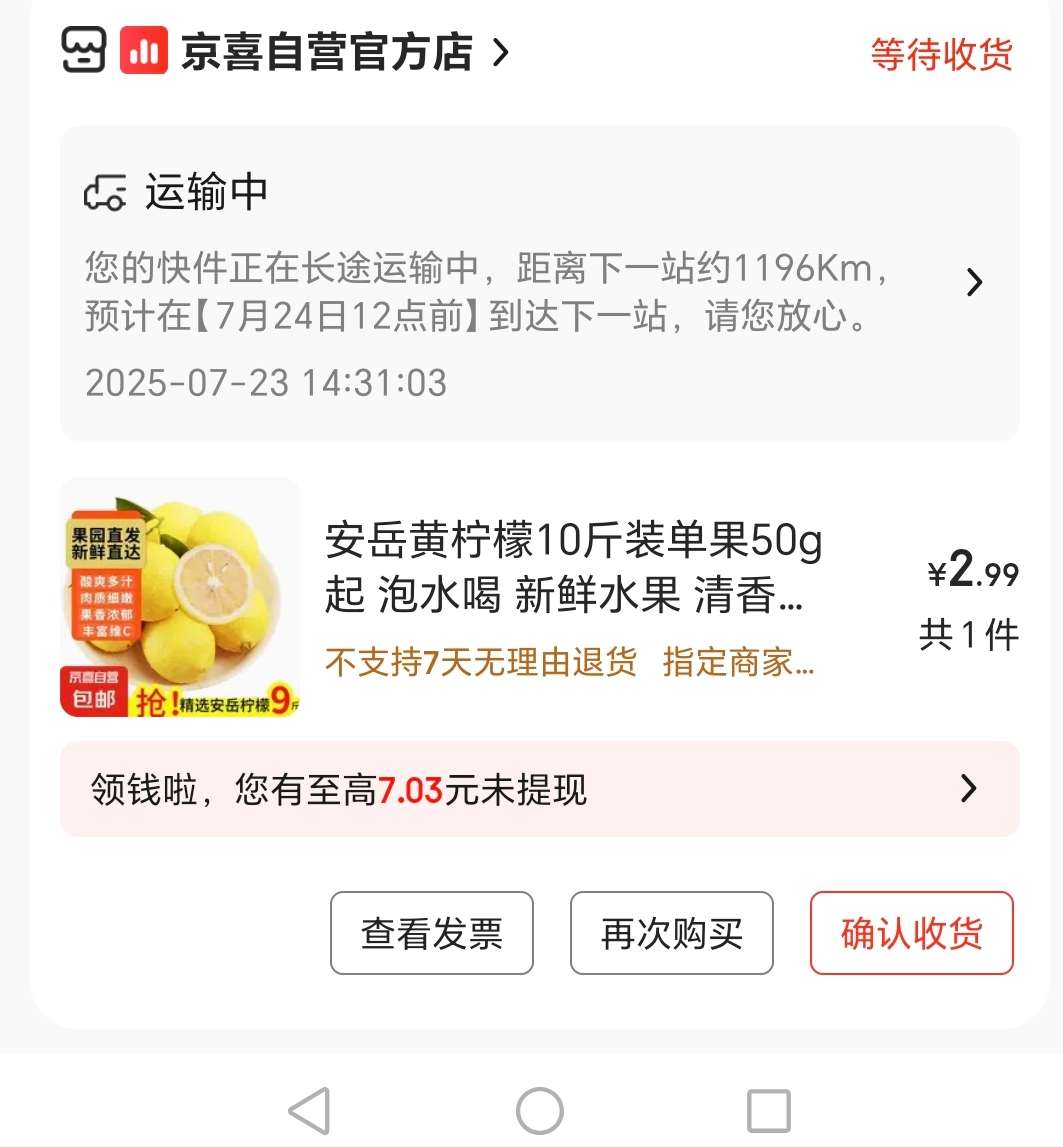View the 运输中 shipping tracking details
The width and height of the screenshot is (1063, 1147).
click(540, 284)
